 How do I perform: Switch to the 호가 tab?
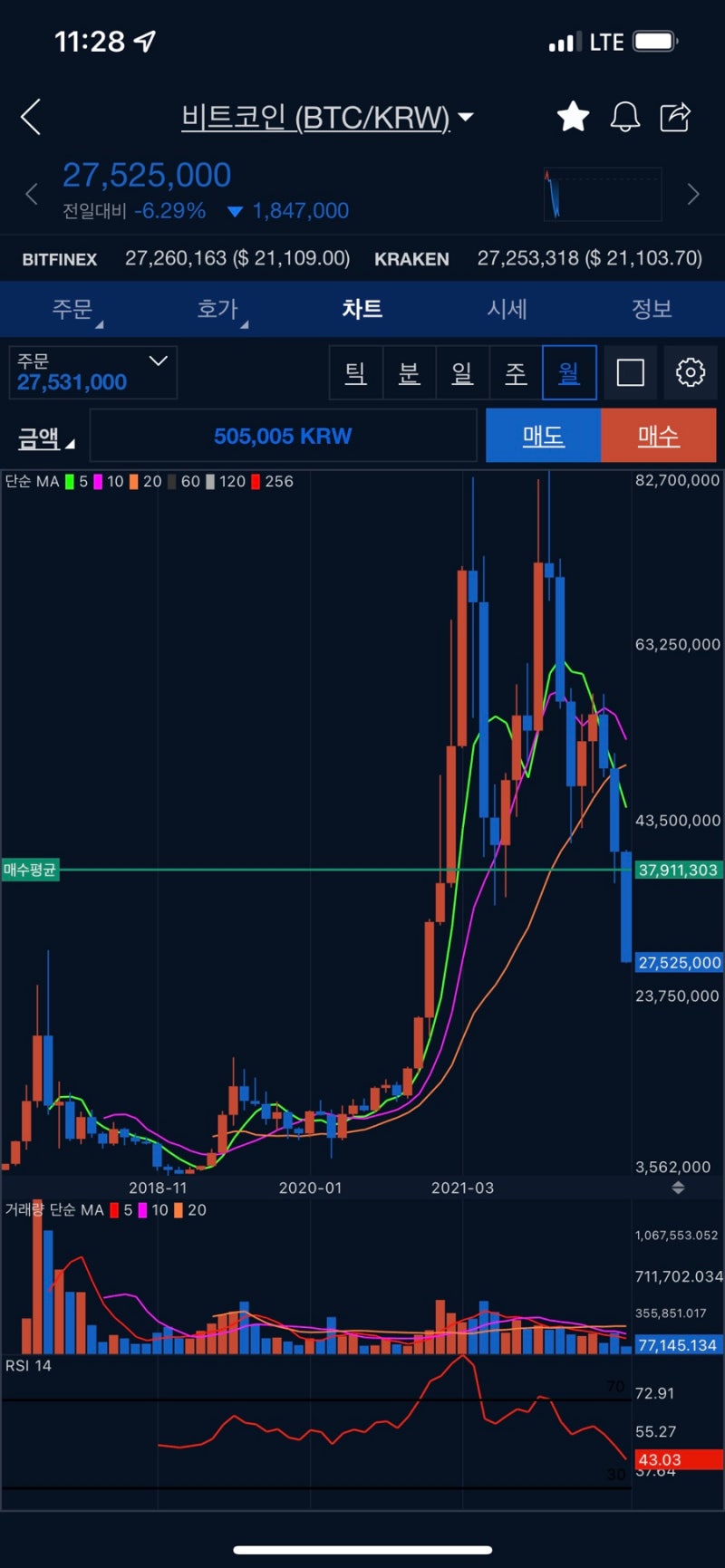coord(217,309)
